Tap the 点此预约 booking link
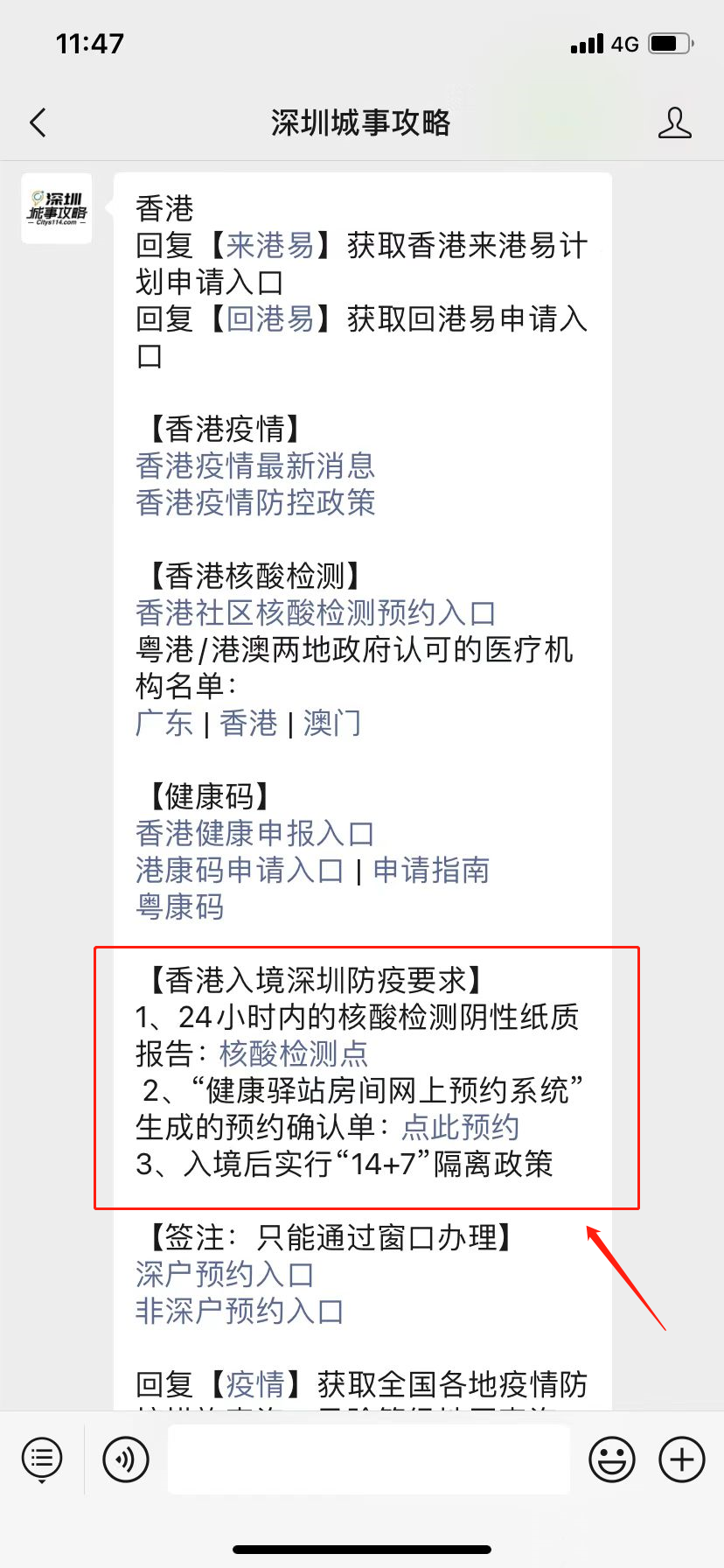This screenshot has height=1568, width=724. (461, 1127)
